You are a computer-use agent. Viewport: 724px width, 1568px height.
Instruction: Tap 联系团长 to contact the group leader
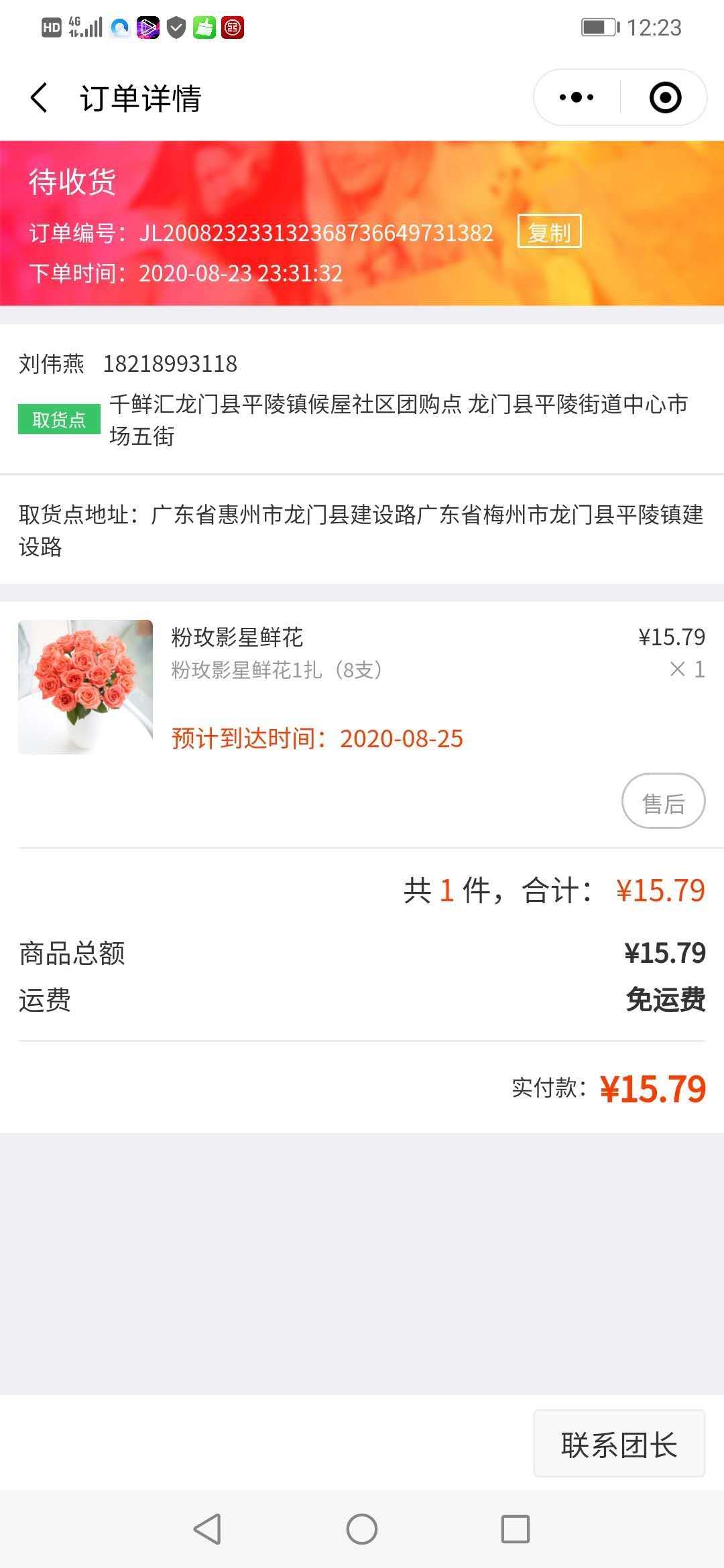619,1444
